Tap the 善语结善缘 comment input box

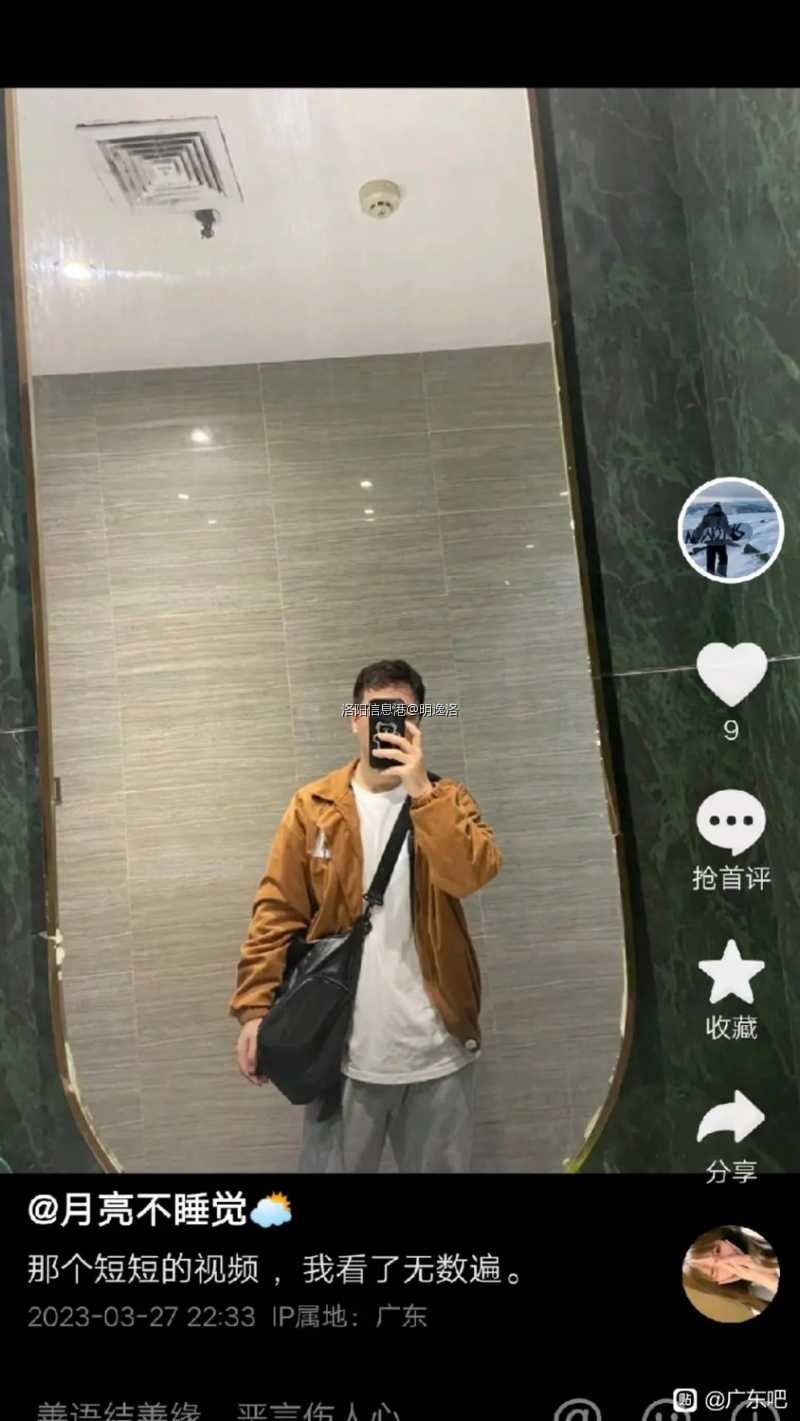pyautogui.click(x=220, y=1410)
